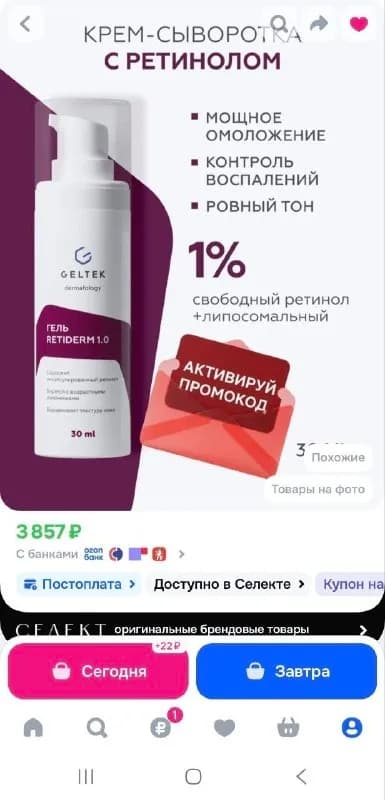The height and width of the screenshot is (800, 385).
Task: Add to cart with Сегодня delivery
Action: pos(98,671)
